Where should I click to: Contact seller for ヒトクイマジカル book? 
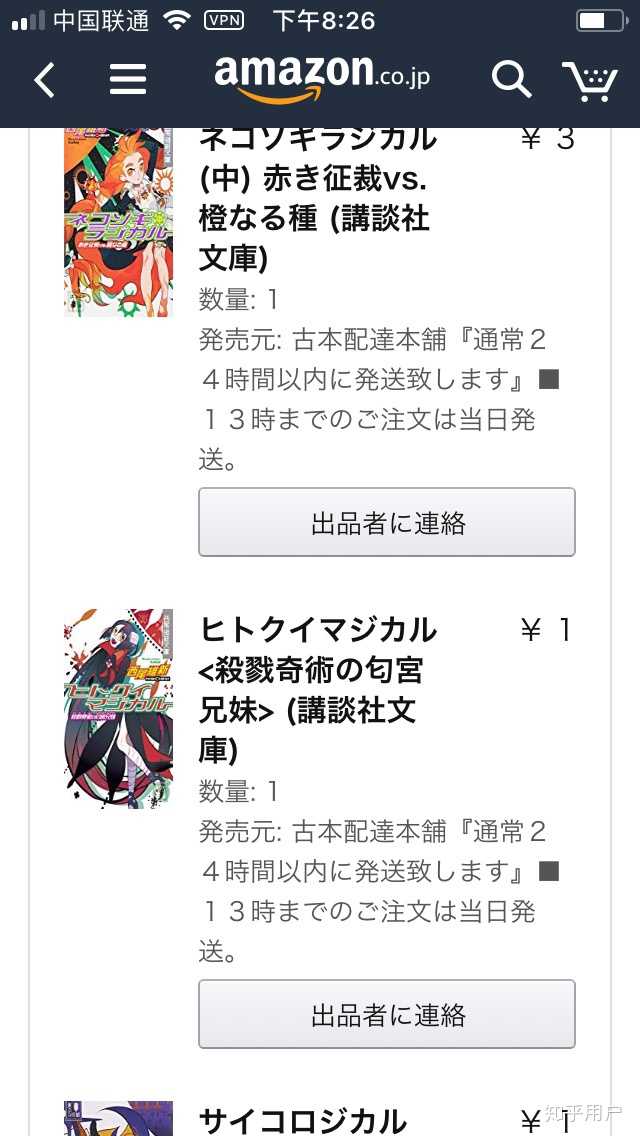click(387, 1014)
